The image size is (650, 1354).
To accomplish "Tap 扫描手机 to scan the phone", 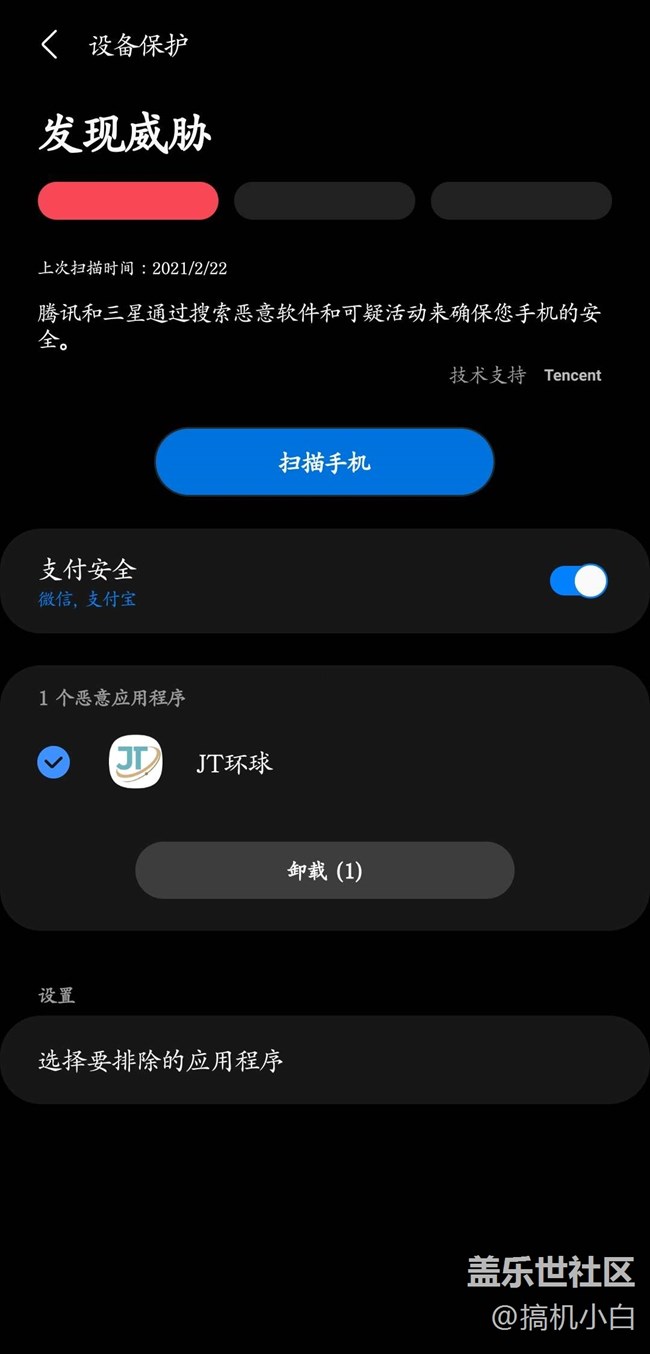I will tap(324, 462).
